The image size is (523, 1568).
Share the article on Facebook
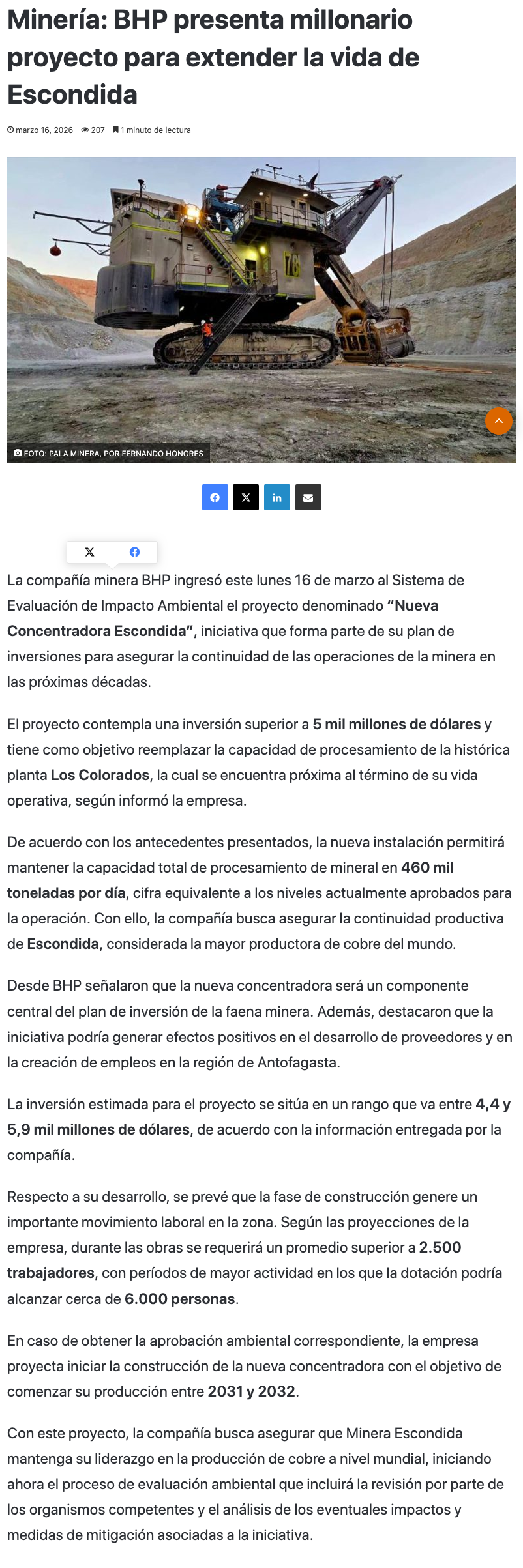coord(215,497)
